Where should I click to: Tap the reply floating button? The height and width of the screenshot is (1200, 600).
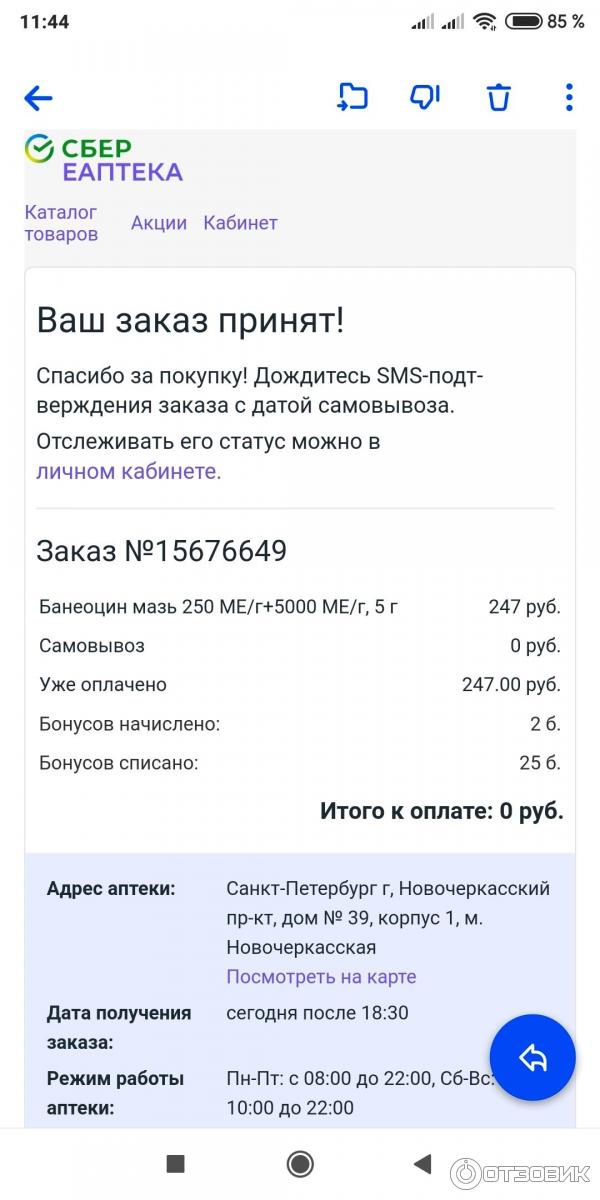tap(532, 1058)
